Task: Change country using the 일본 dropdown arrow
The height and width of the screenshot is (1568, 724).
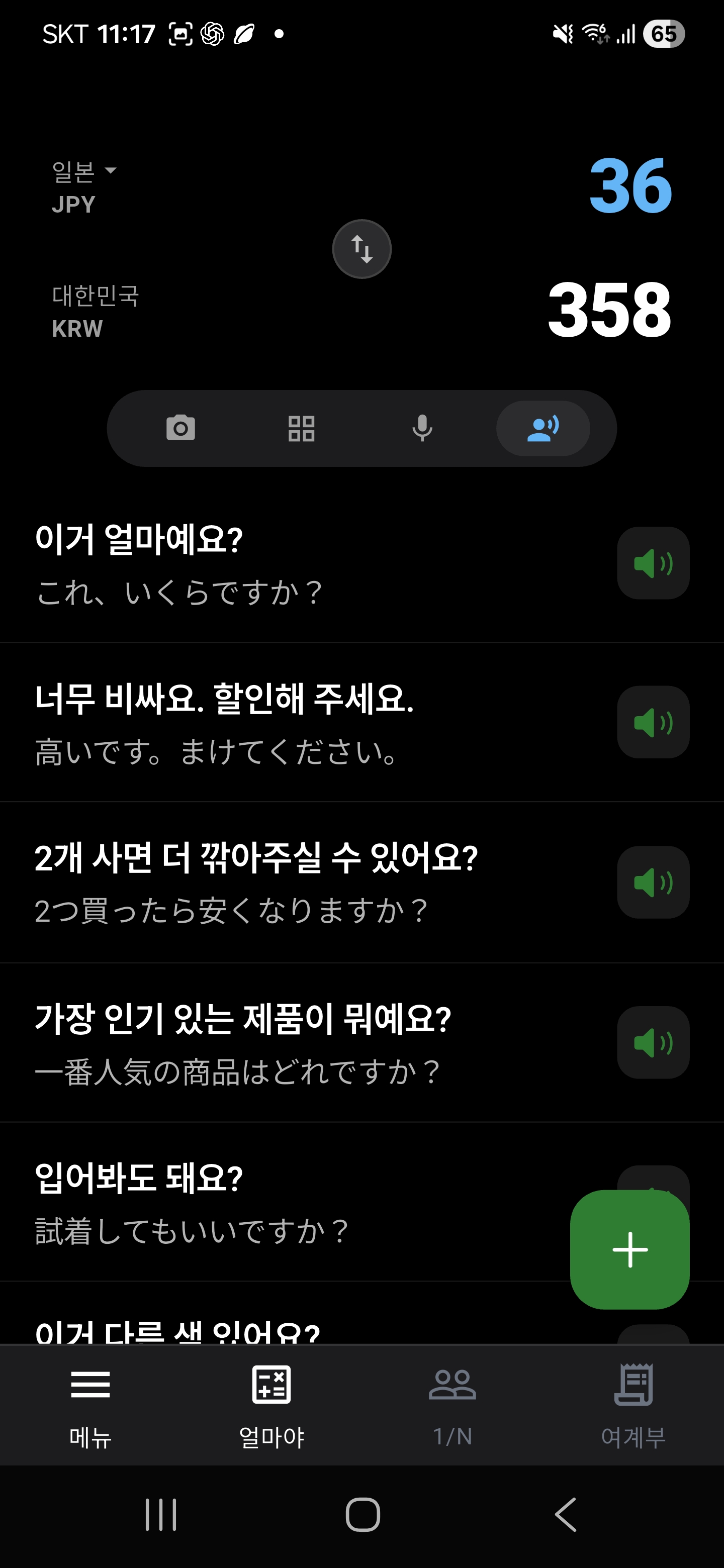Action: pos(113,172)
